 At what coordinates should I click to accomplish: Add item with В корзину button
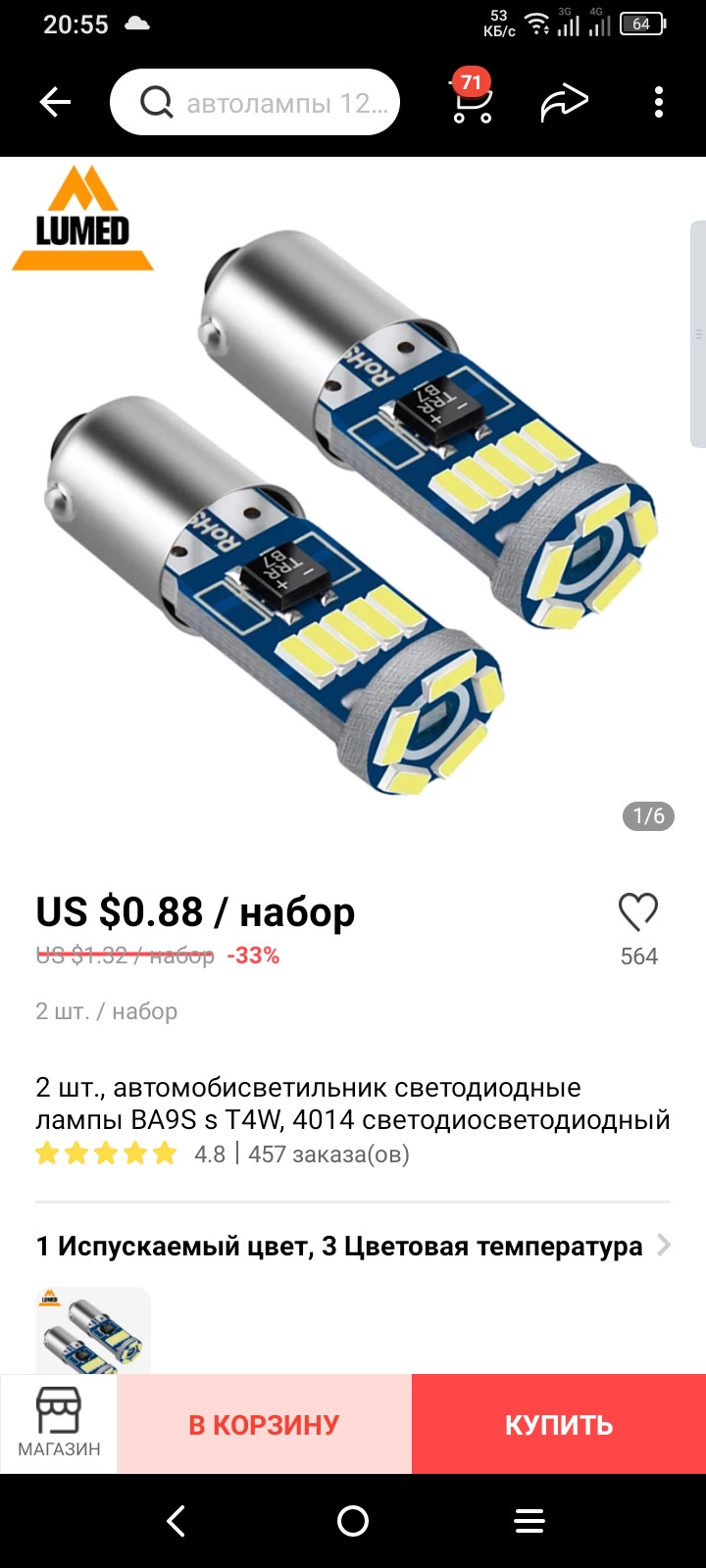coord(264,1424)
